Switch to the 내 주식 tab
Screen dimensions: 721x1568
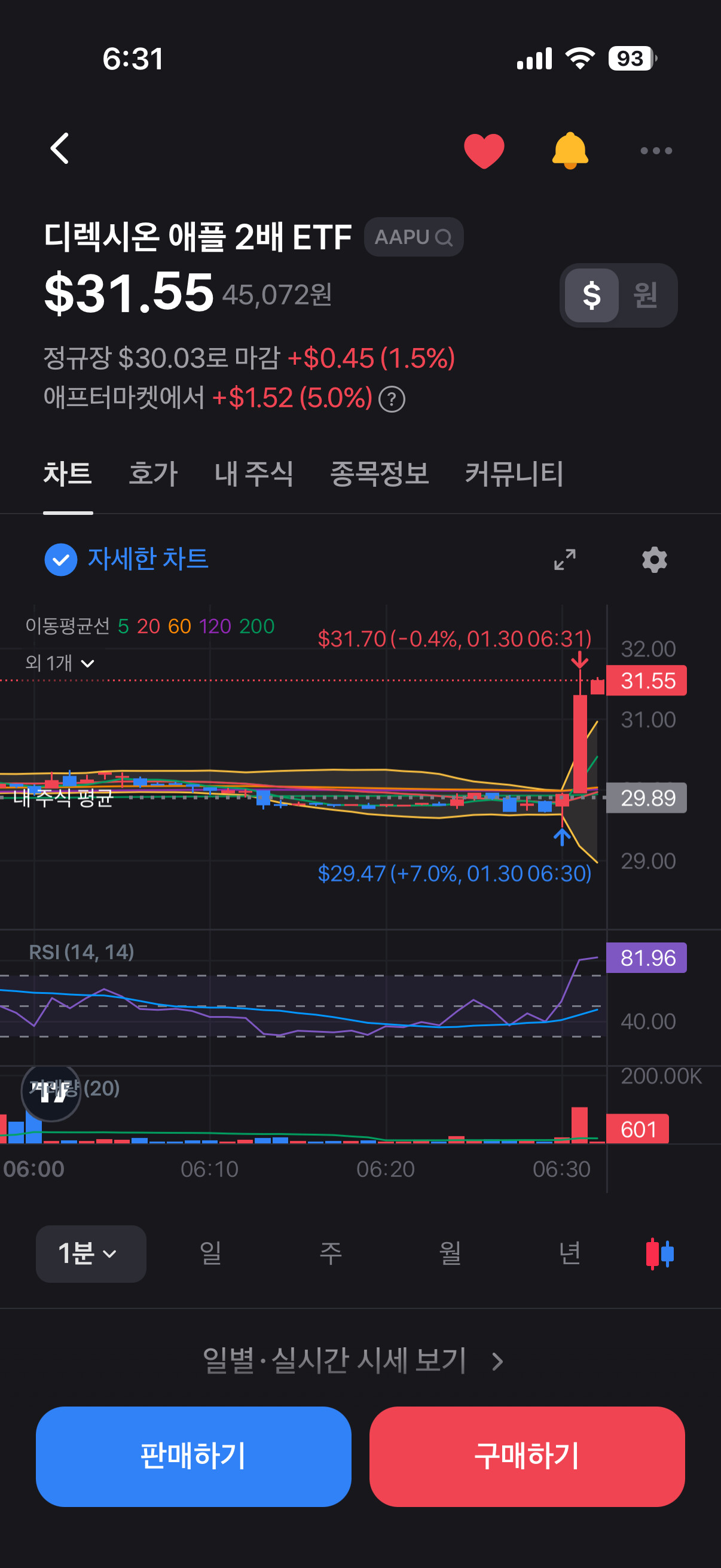(x=253, y=474)
